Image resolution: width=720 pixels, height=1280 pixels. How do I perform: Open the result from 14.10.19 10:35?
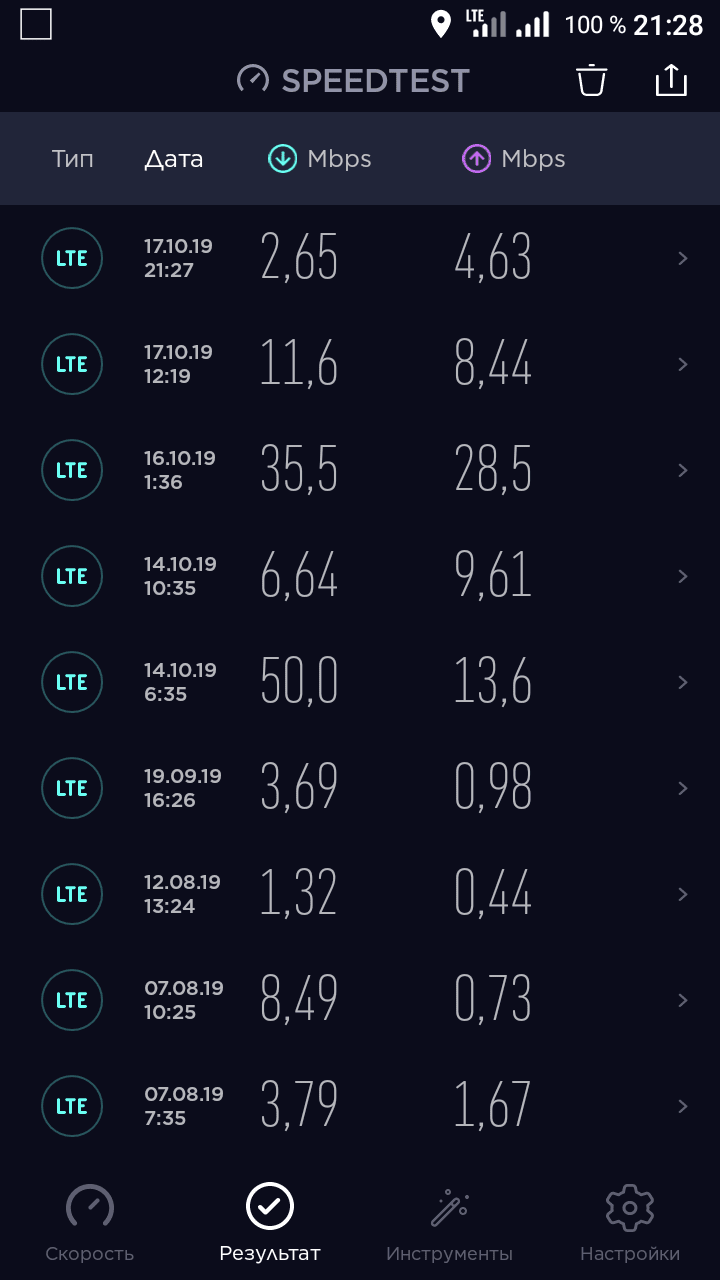pos(360,576)
